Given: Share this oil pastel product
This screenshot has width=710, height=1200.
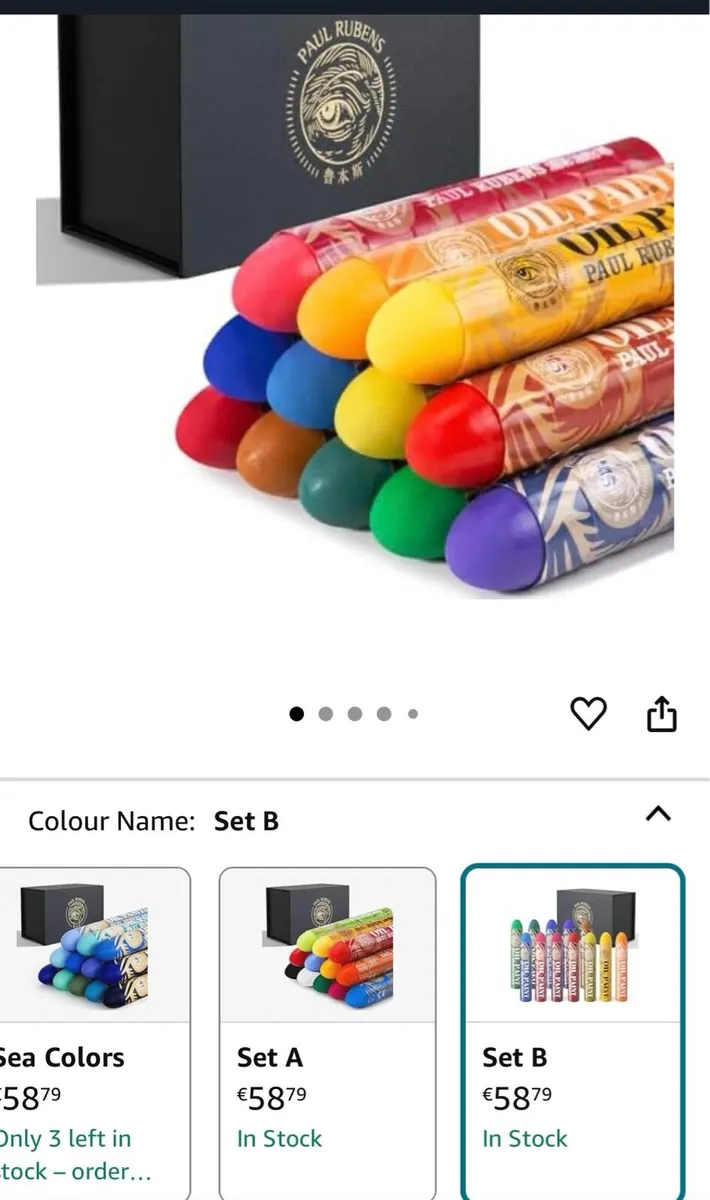Looking at the screenshot, I should click(x=662, y=714).
